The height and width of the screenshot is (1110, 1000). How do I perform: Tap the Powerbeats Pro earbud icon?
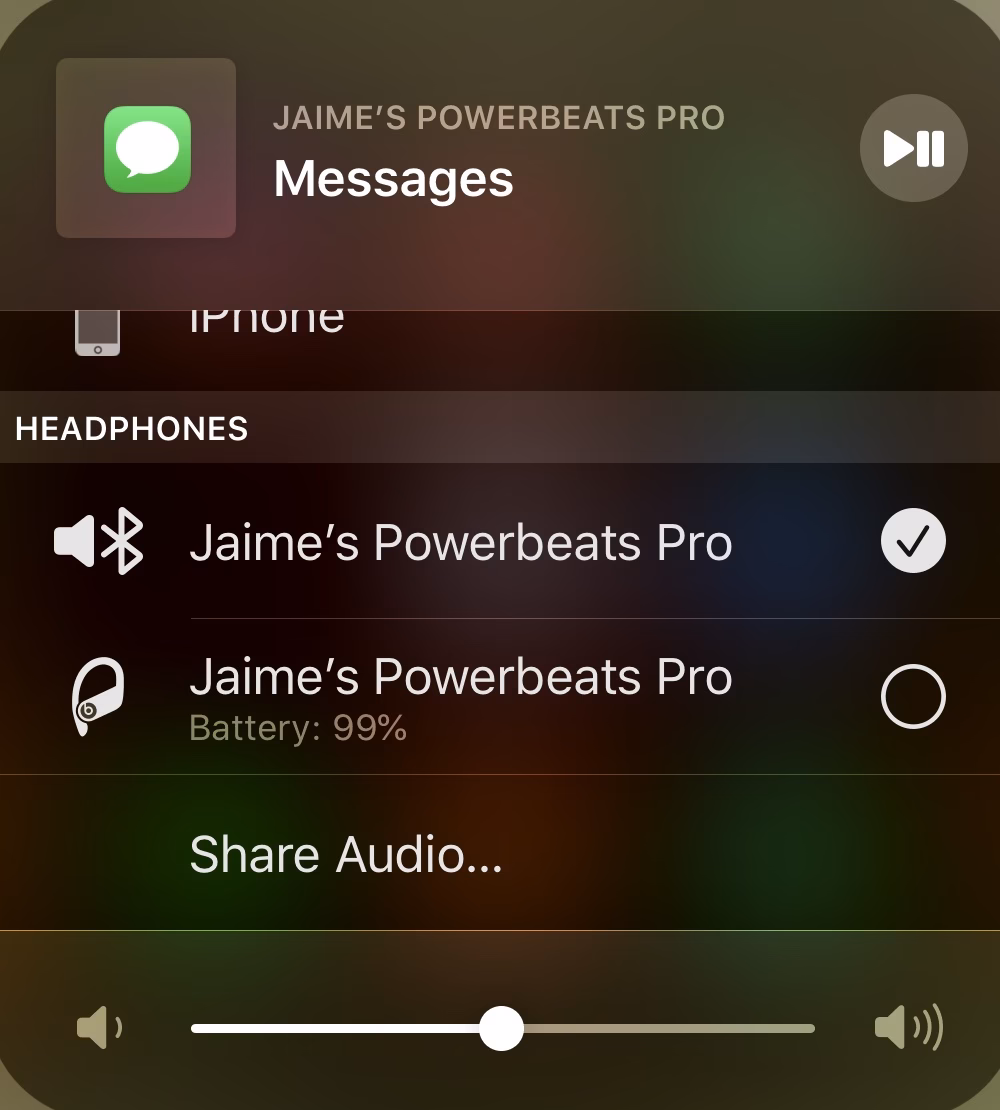point(98,697)
